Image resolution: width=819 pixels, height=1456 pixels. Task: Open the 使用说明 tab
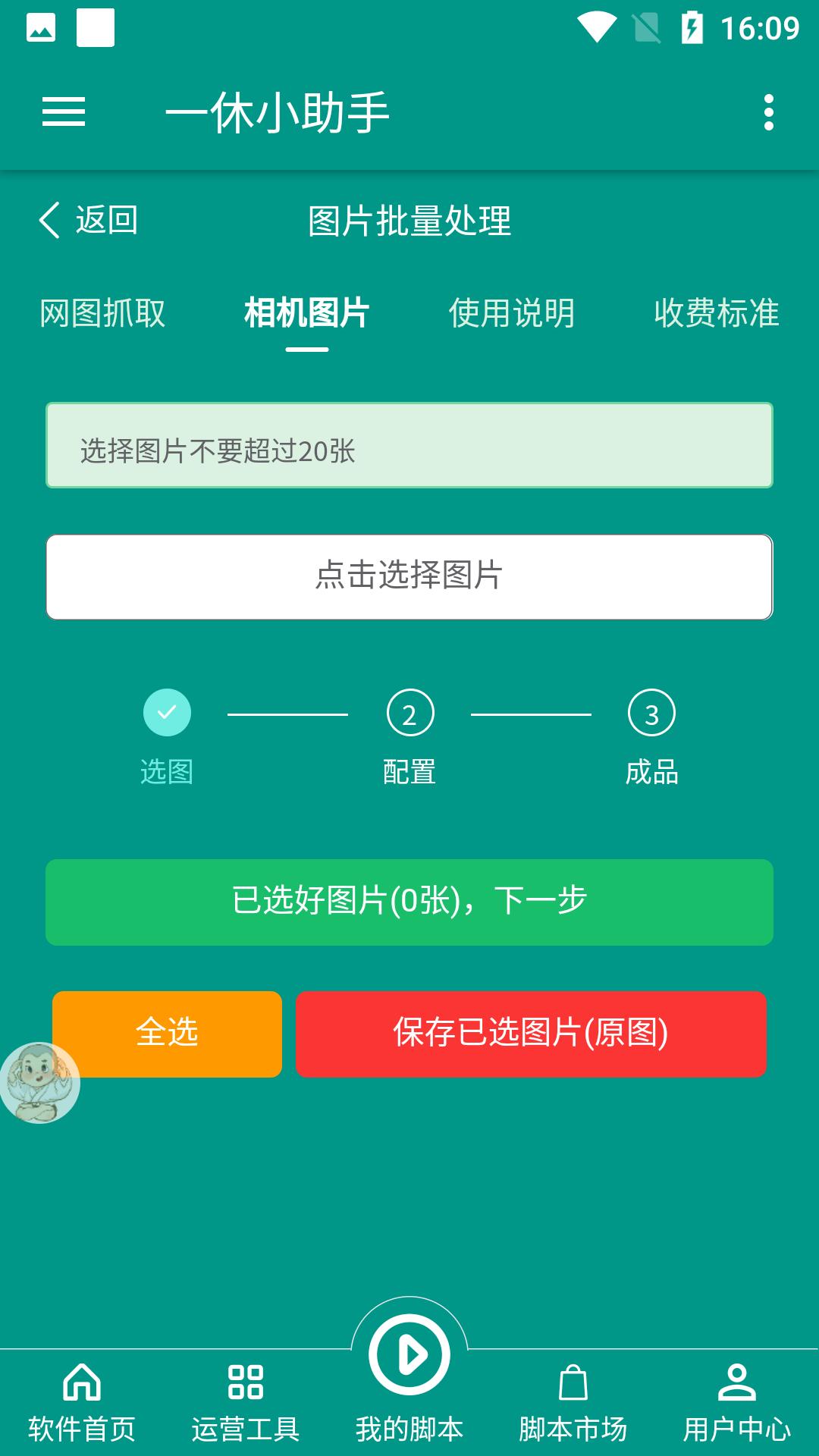pyautogui.click(x=511, y=313)
